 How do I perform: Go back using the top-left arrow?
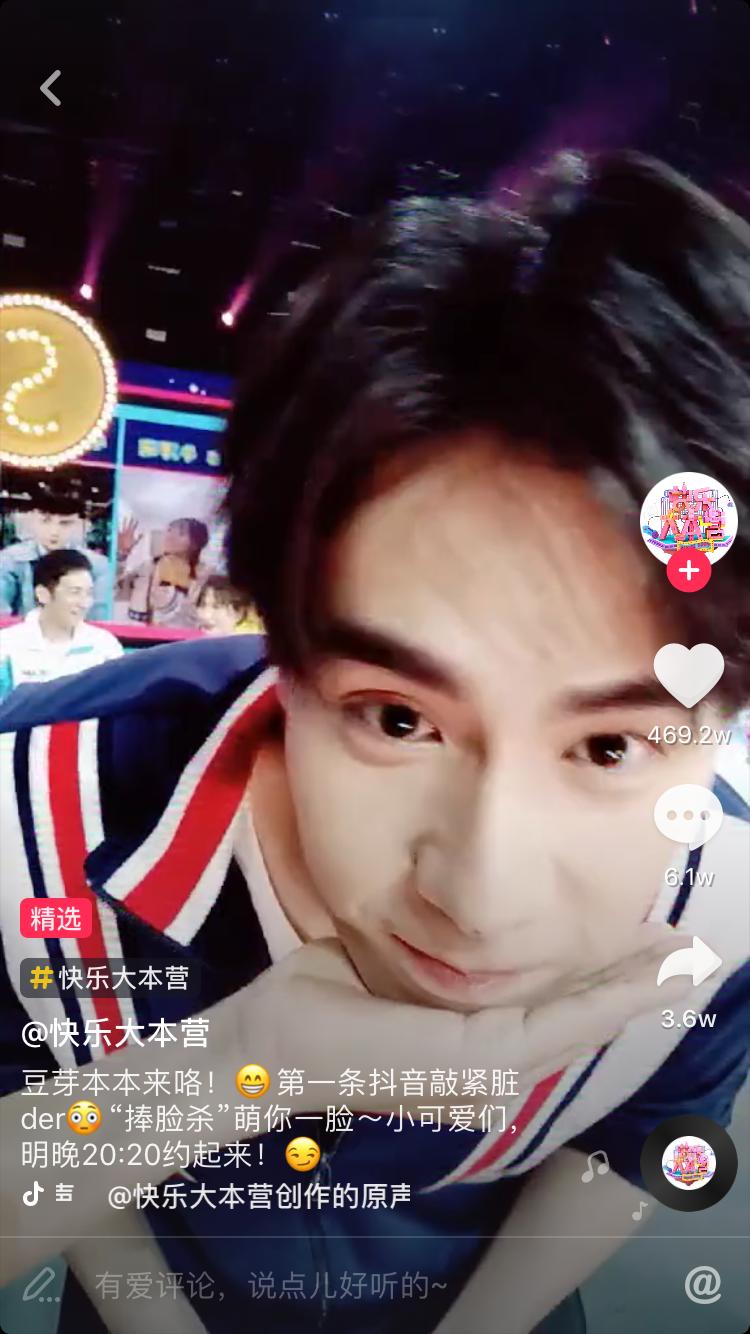pyautogui.click(x=50, y=88)
